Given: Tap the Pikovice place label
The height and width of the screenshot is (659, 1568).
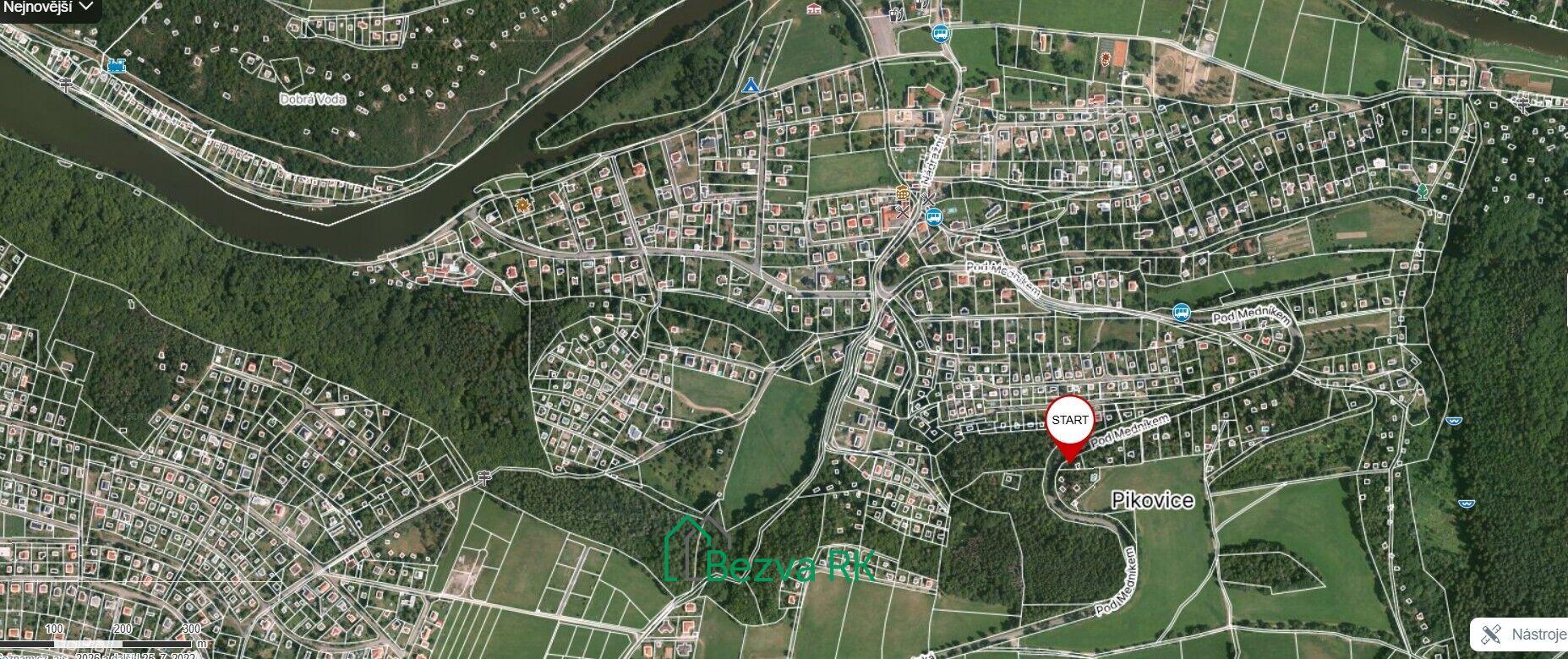Looking at the screenshot, I should pyautogui.click(x=1151, y=500).
